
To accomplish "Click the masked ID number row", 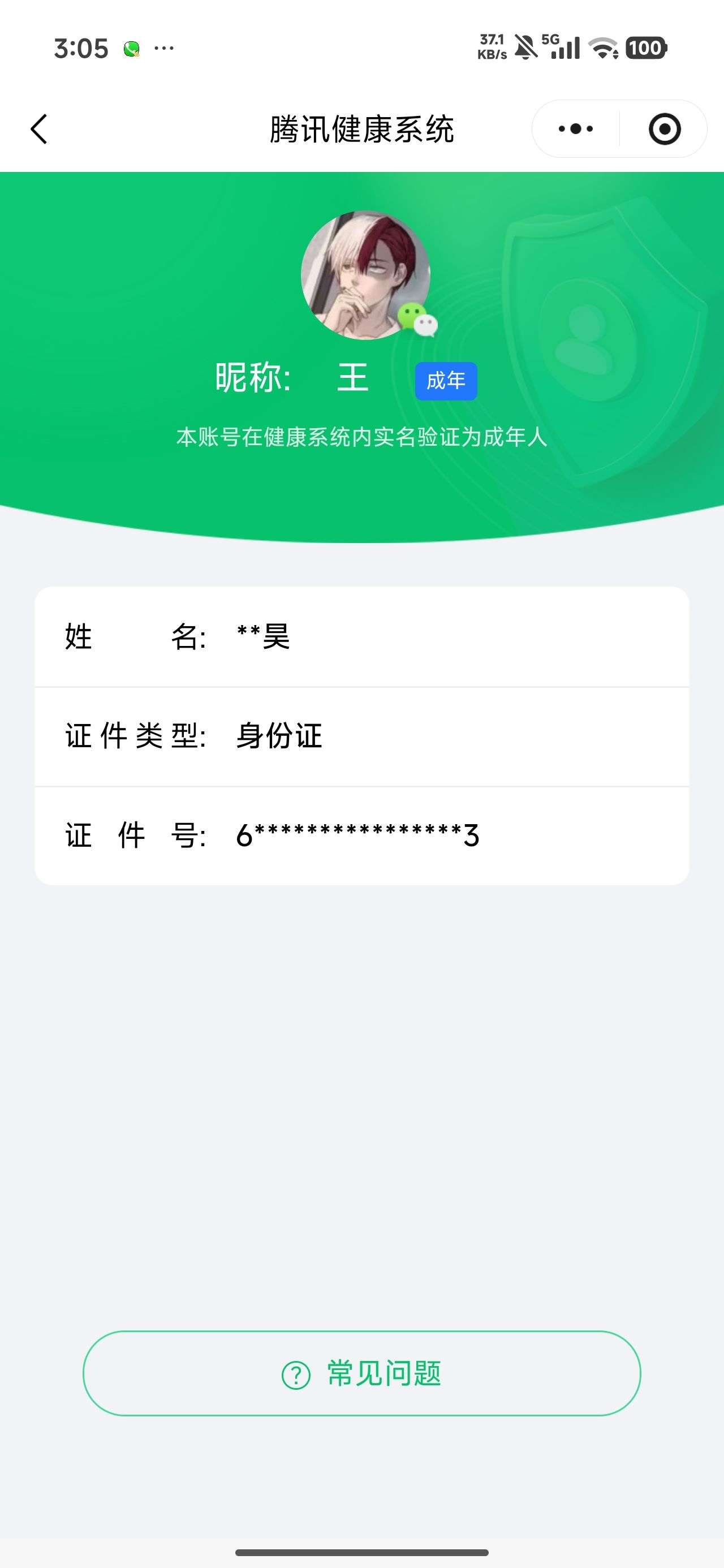I will tap(356, 835).
